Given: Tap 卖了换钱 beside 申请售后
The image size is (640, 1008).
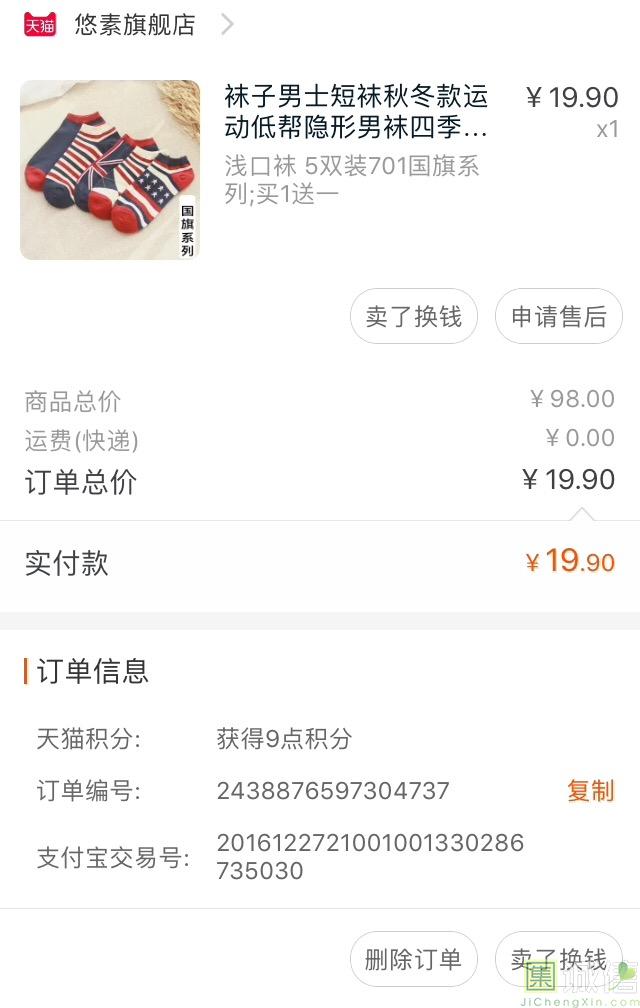Looking at the screenshot, I should click(413, 317).
